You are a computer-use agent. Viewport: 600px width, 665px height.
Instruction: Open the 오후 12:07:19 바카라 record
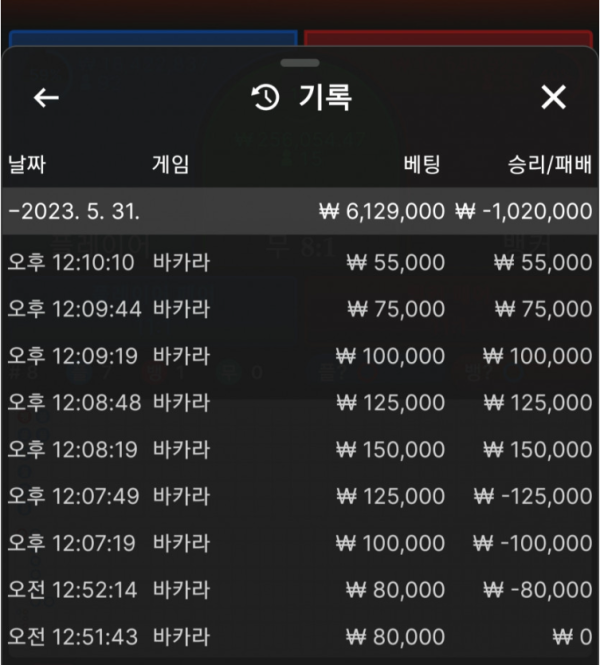tap(300, 543)
